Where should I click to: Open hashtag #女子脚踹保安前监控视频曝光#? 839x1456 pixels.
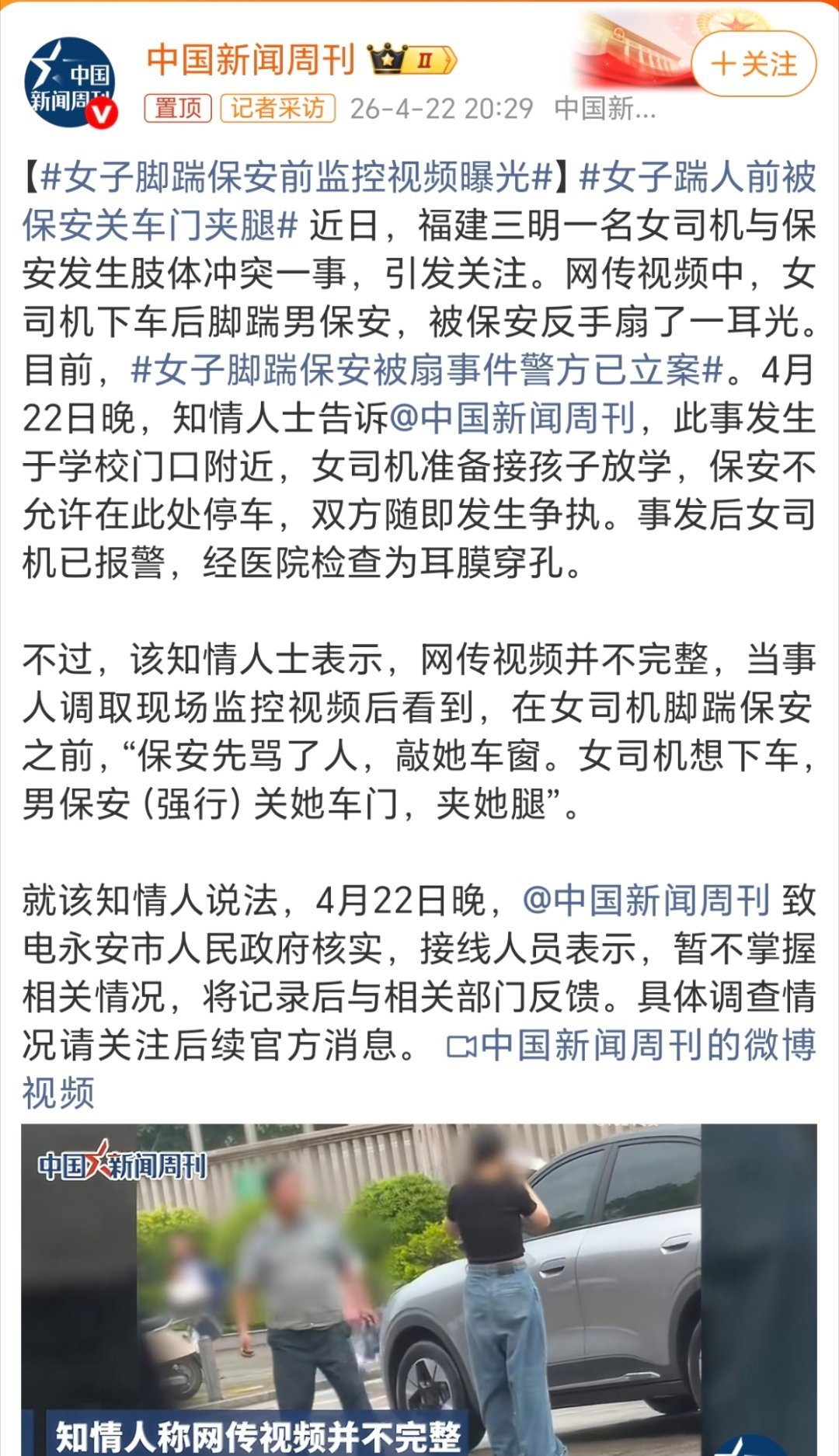pos(295,179)
